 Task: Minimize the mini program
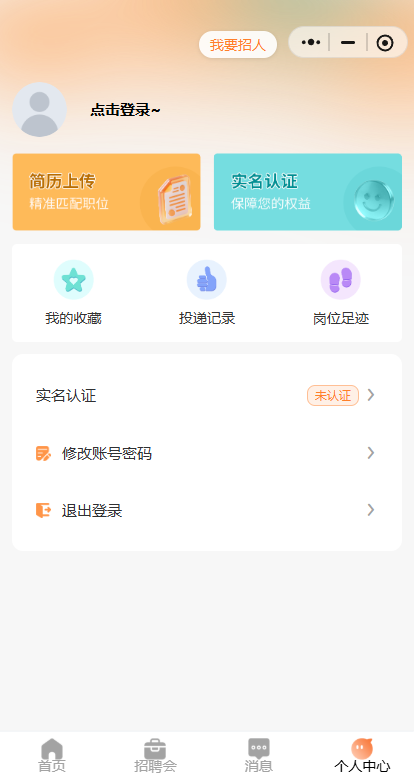pos(348,43)
